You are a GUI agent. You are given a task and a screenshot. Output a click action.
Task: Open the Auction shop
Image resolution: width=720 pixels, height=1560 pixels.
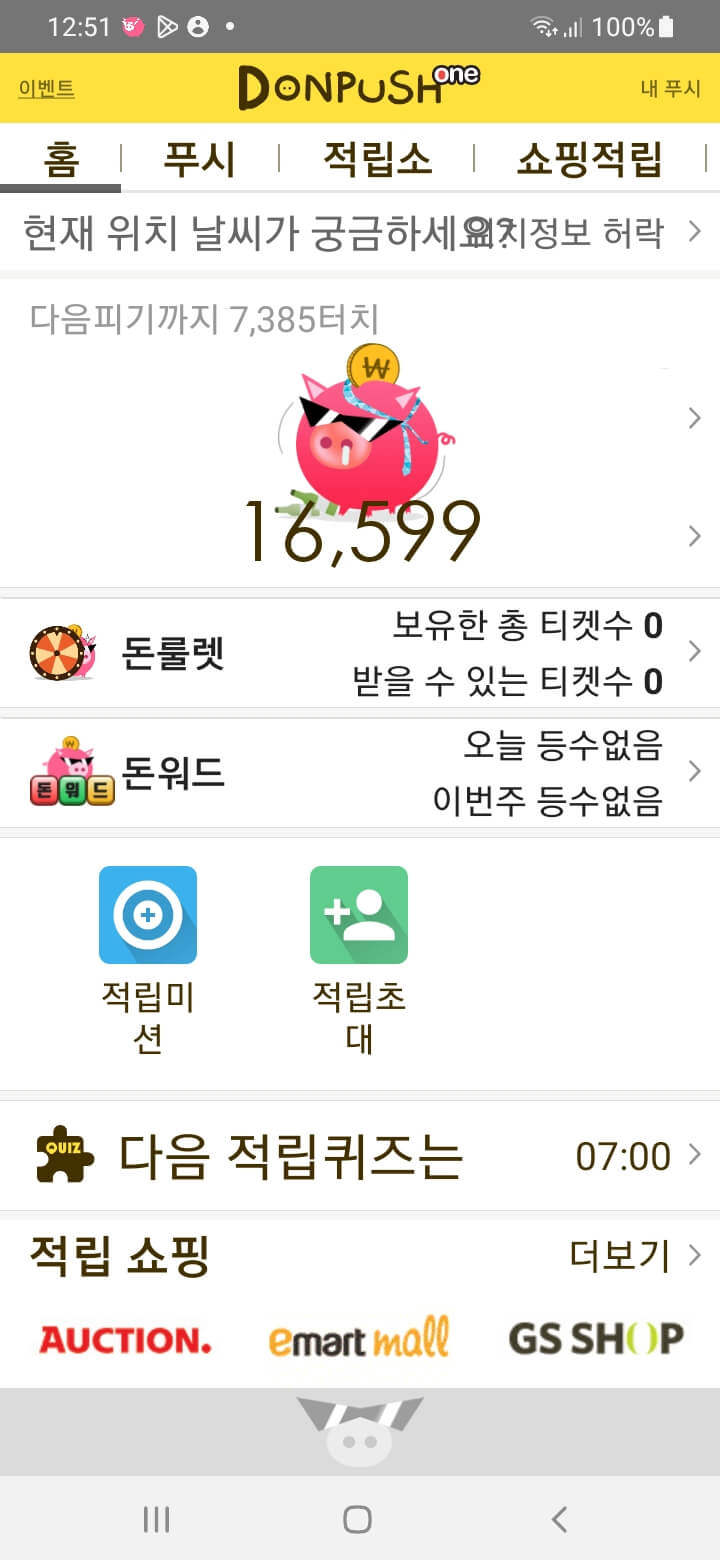(125, 1339)
